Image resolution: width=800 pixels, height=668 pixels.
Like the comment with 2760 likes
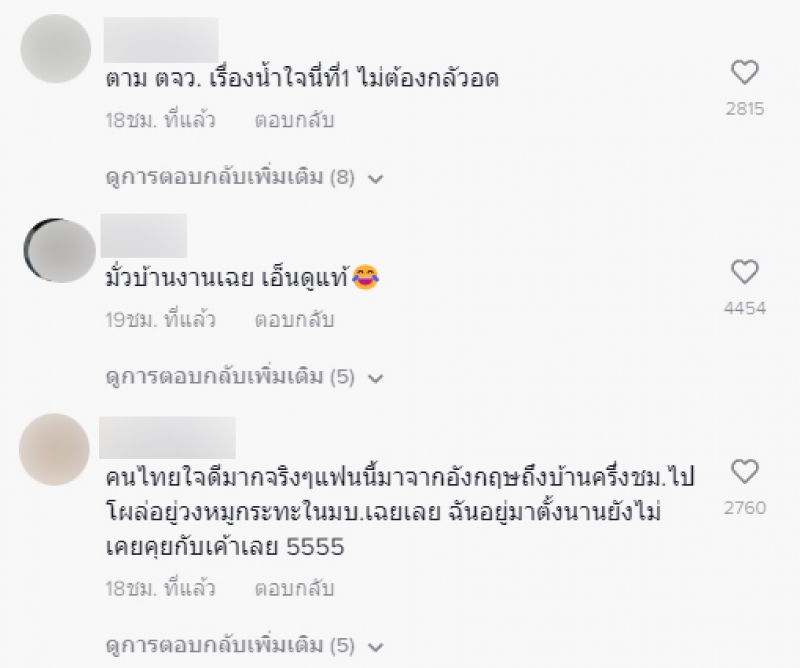coord(745,471)
